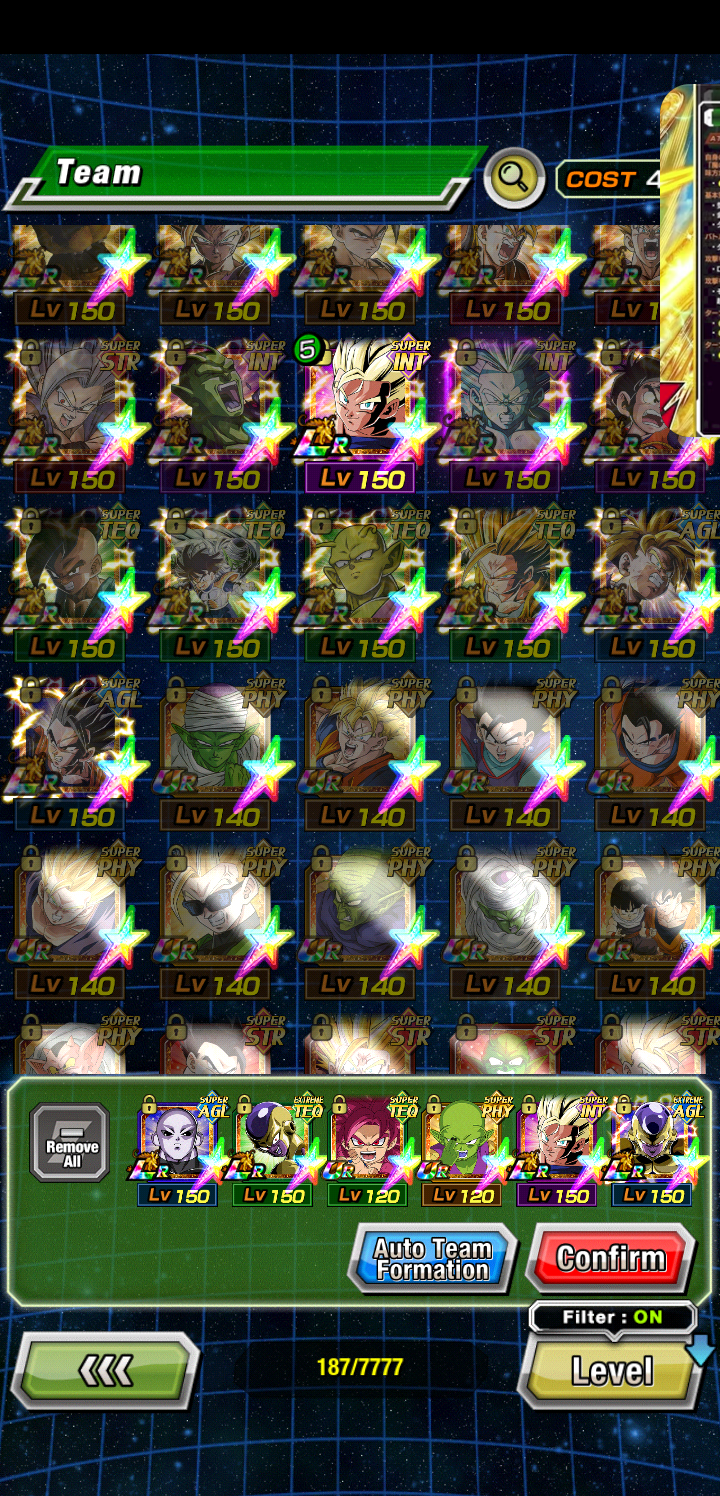Viewport: 720px width, 1496px height.
Task: Confirm the team selection
Action: tap(610, 1258)
